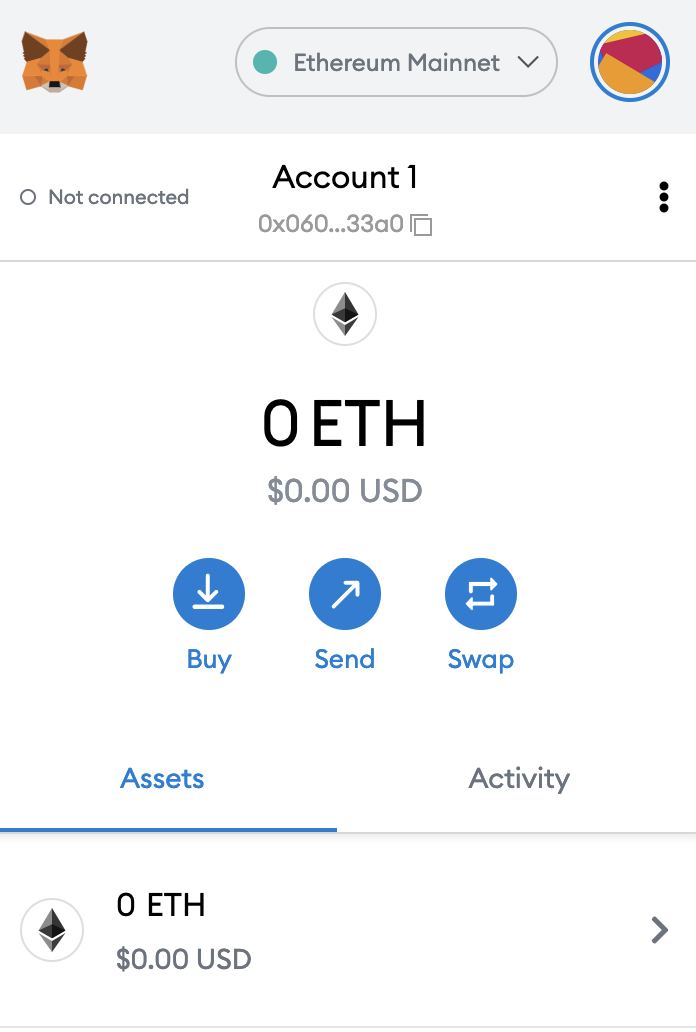The image size is (696, 1032).
Task: Select the Assets tab
Action: coord(163,779)
